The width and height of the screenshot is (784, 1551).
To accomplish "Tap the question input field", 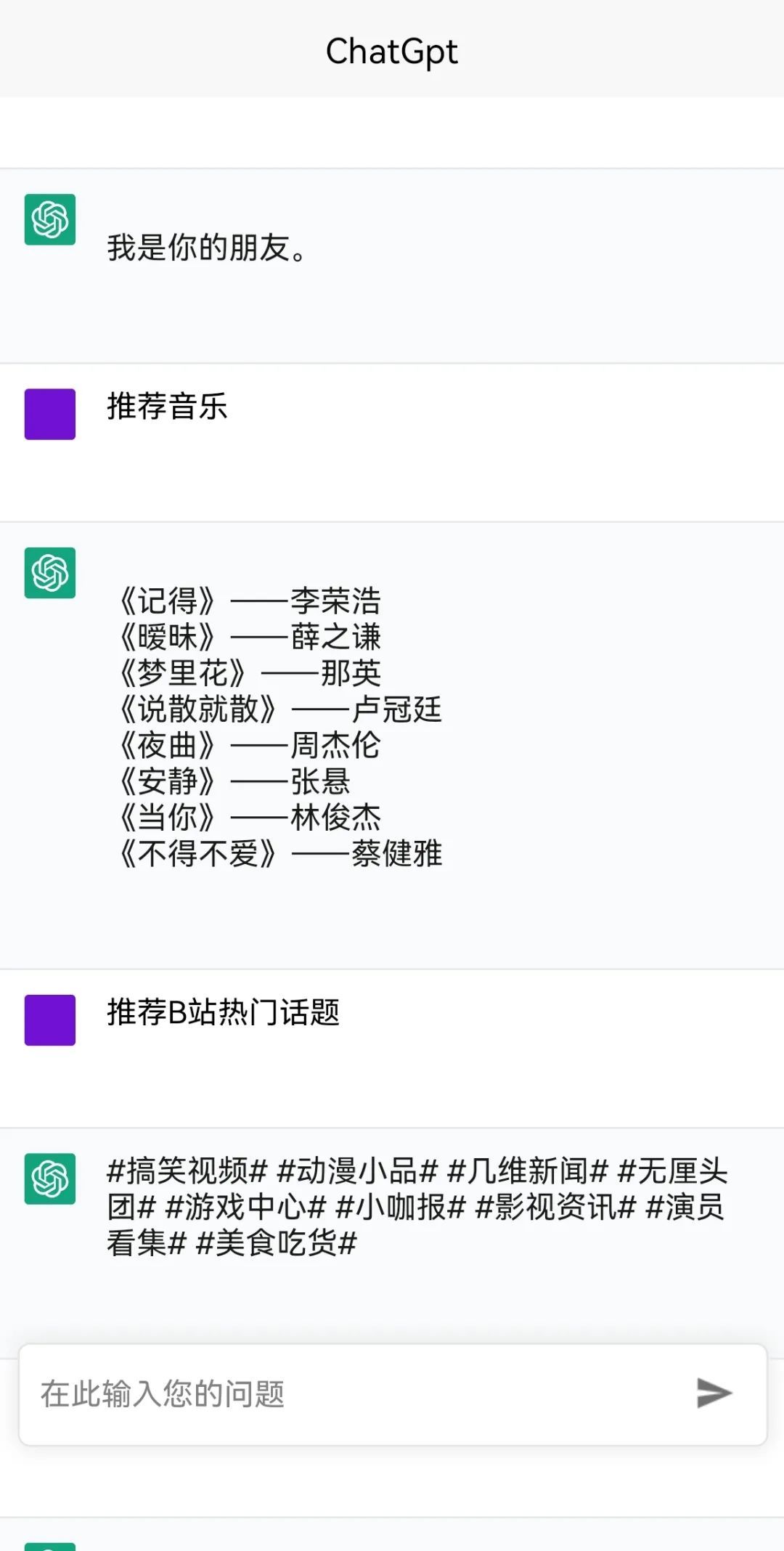I will tap(348, 1393).
